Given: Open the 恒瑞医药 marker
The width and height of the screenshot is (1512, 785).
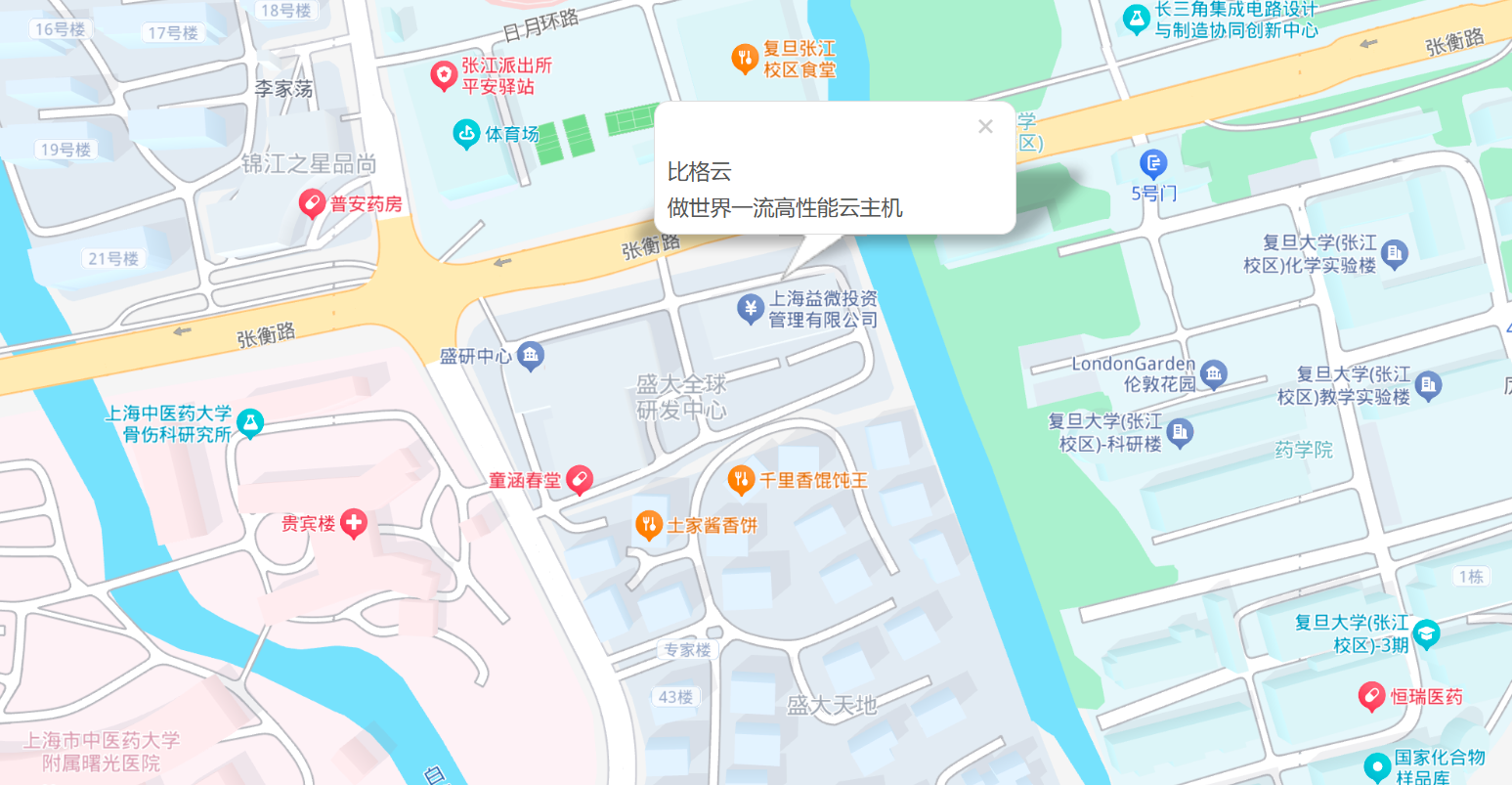Looking at the screenshot, I should pyautogui.click(x=1371, y=696).
